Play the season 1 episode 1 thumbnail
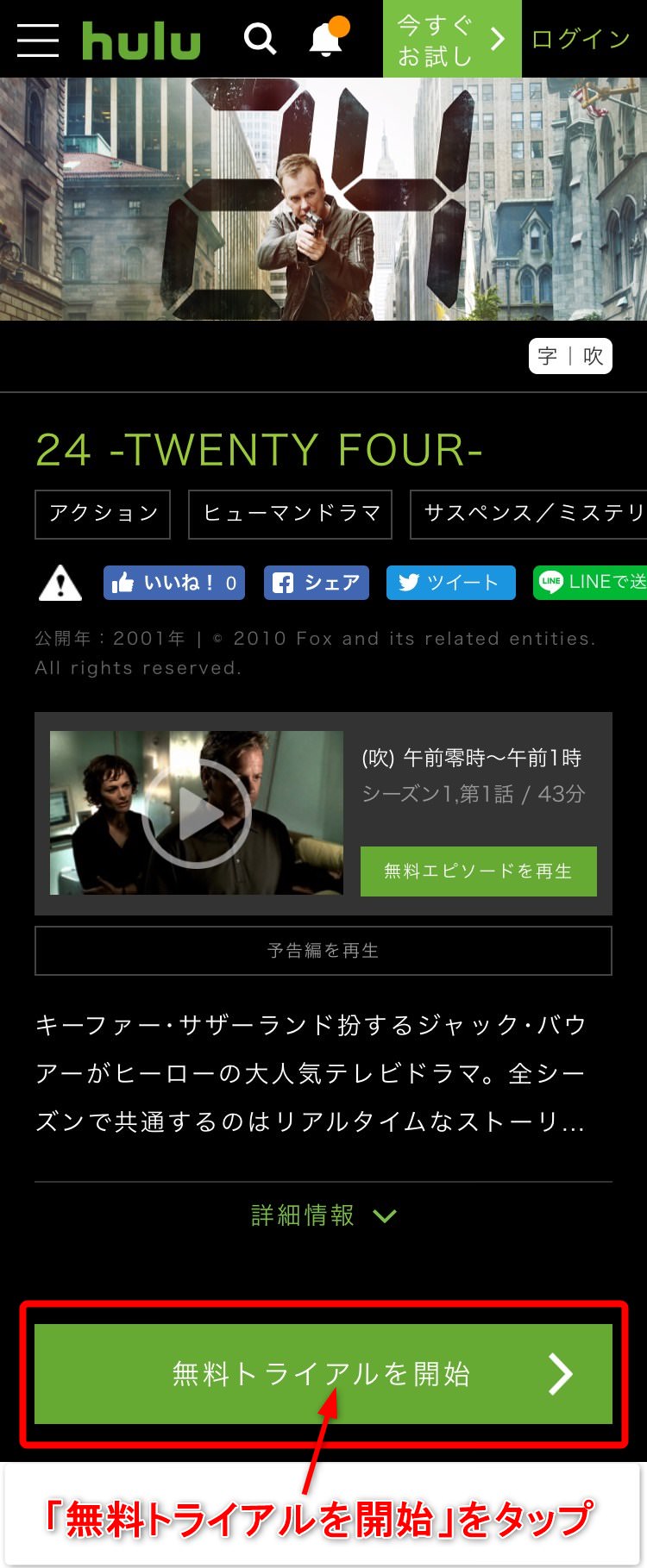 pos(197,813)
